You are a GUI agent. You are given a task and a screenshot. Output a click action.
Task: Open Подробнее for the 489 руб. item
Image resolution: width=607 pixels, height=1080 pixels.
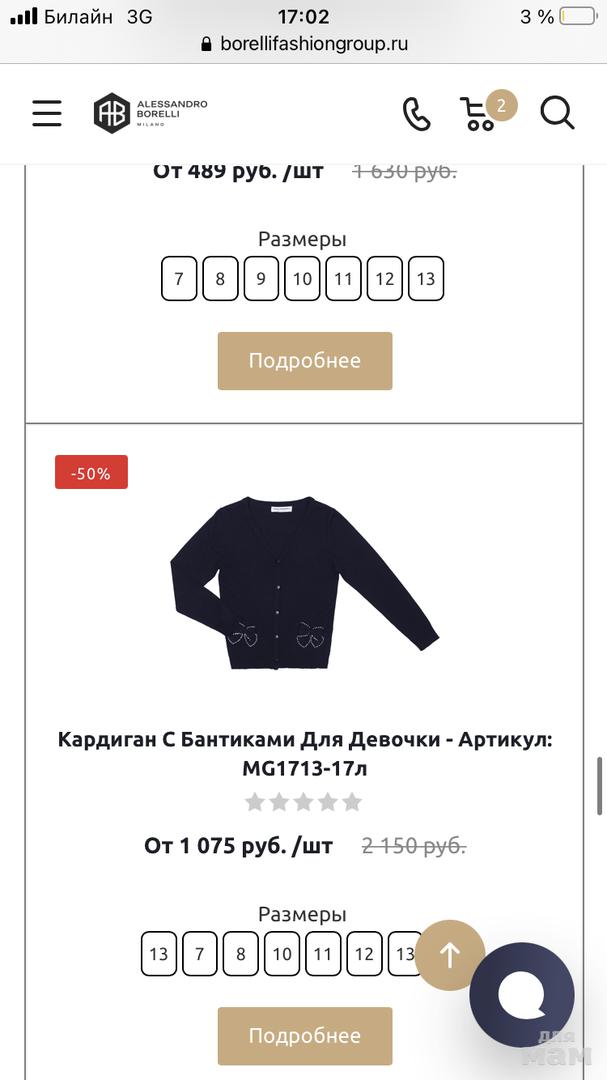click(305, 361)
